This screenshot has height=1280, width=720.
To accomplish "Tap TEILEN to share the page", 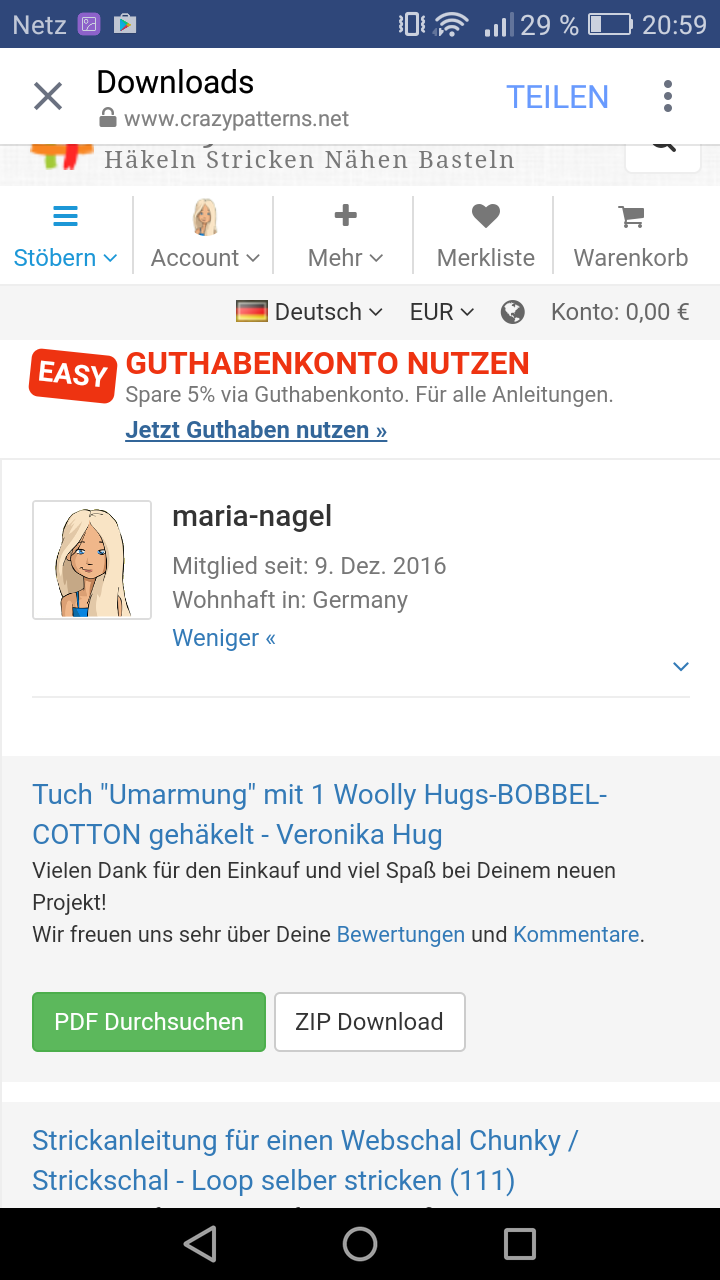I will click(557, 97).
